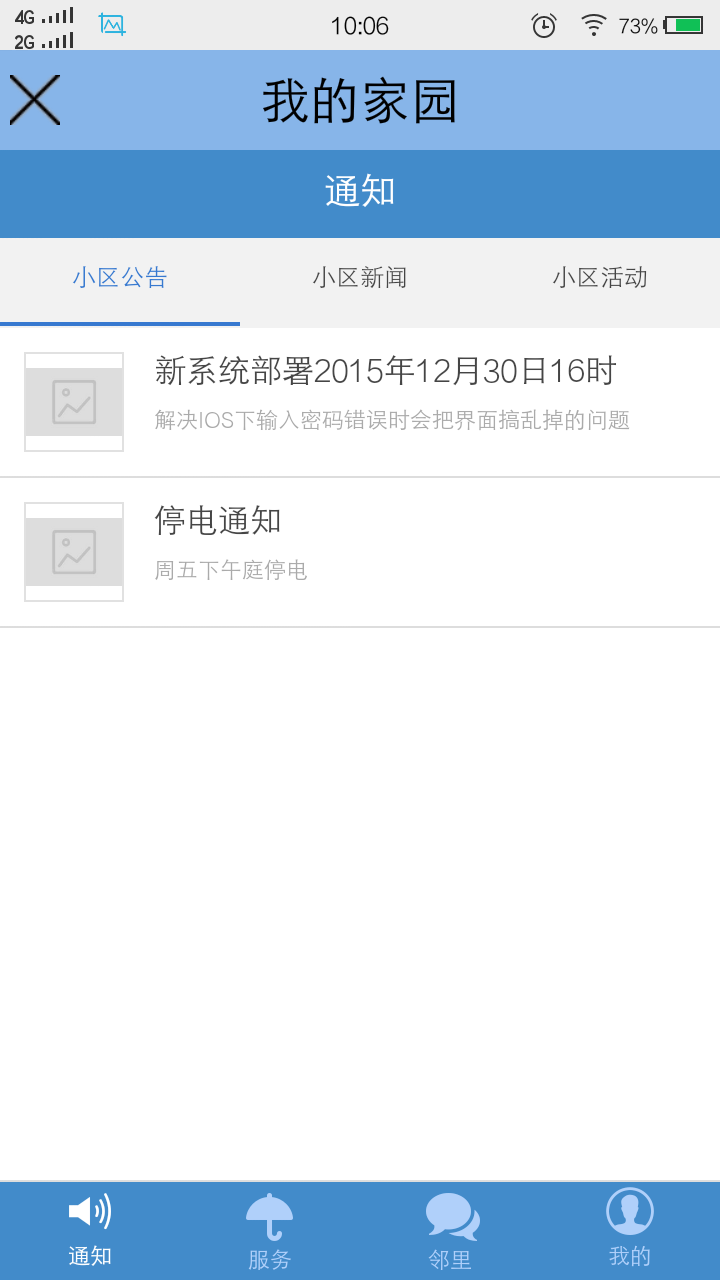Go to the 服务 section
Image resolution: width=720 pixels, height=1280 pixels.
270,1231
